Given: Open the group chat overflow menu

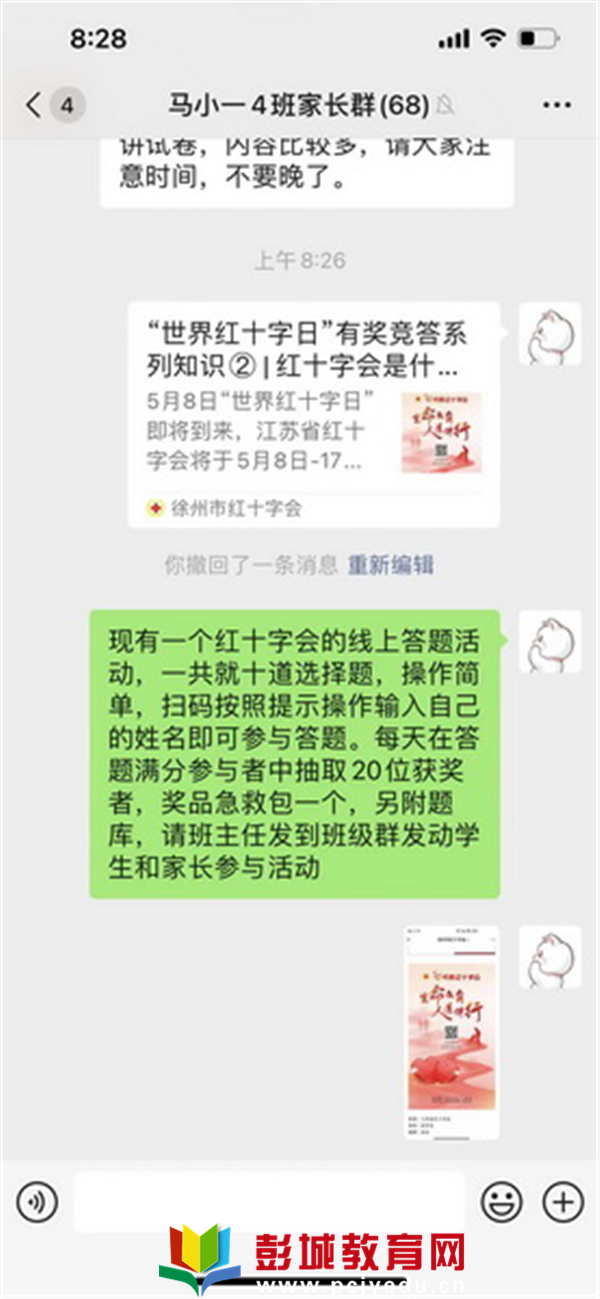Looking at the screenshot, I should (x=556, y=104).
